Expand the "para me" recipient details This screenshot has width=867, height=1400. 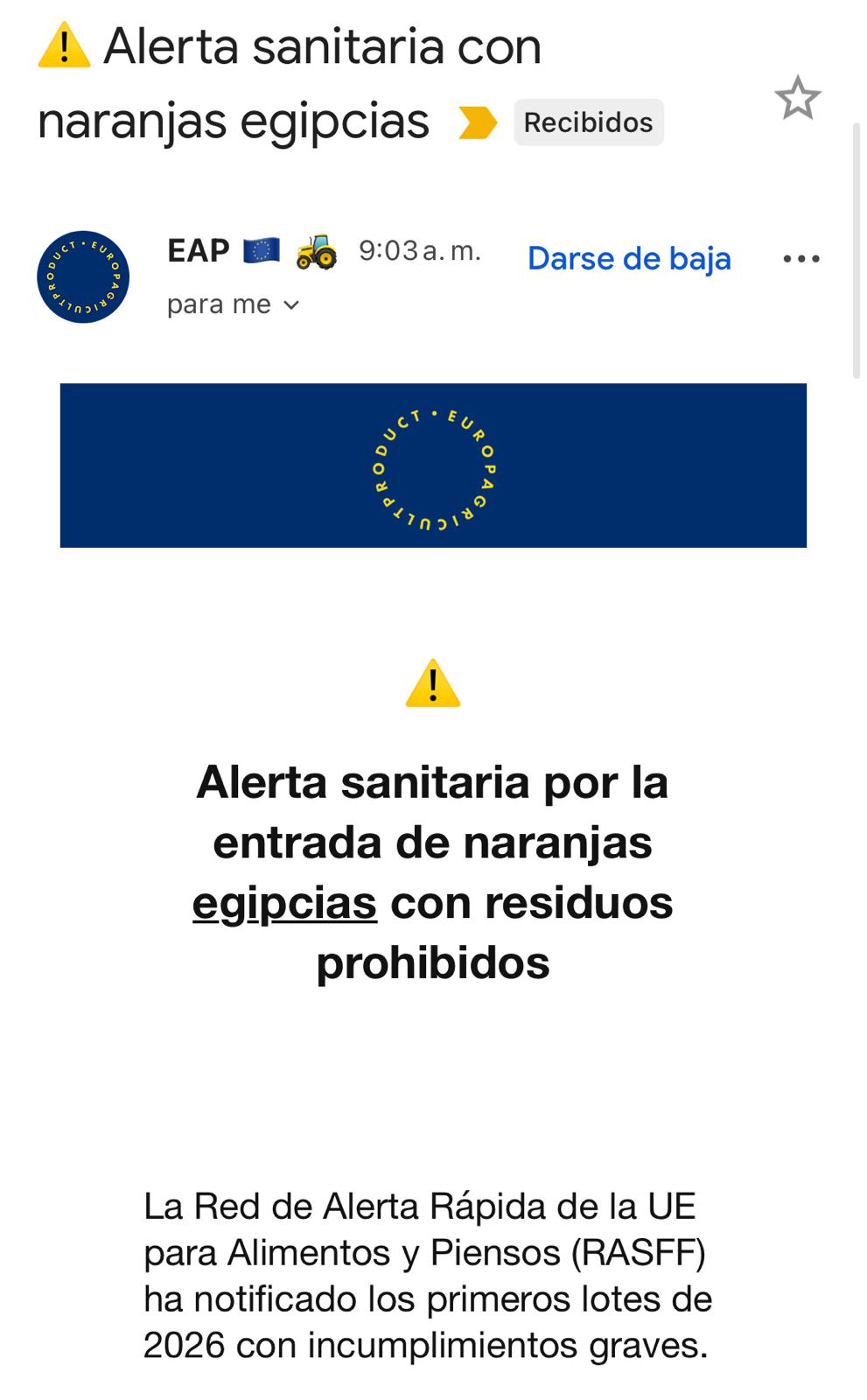point(233,304)
